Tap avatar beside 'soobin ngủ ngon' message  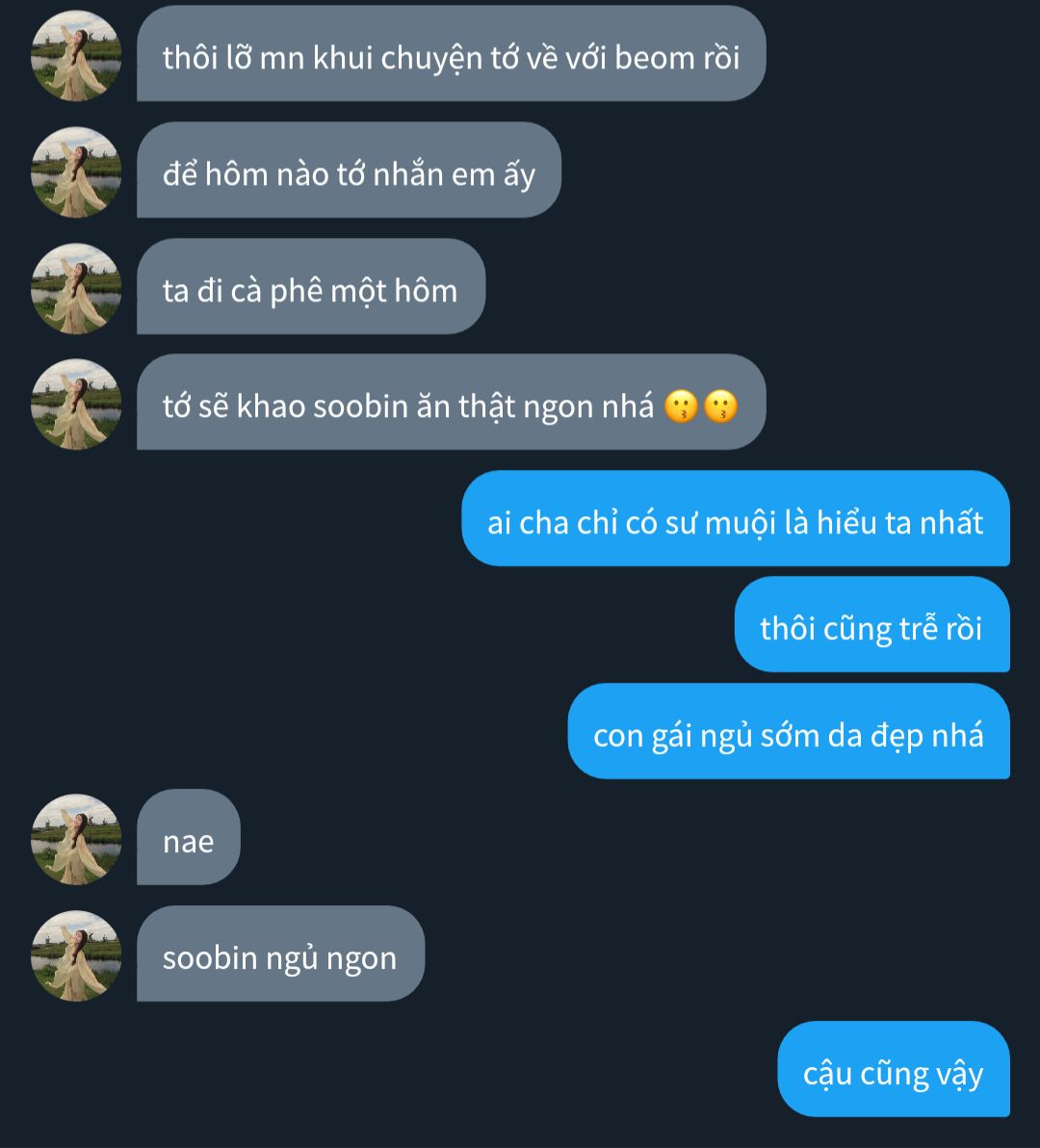76,955
